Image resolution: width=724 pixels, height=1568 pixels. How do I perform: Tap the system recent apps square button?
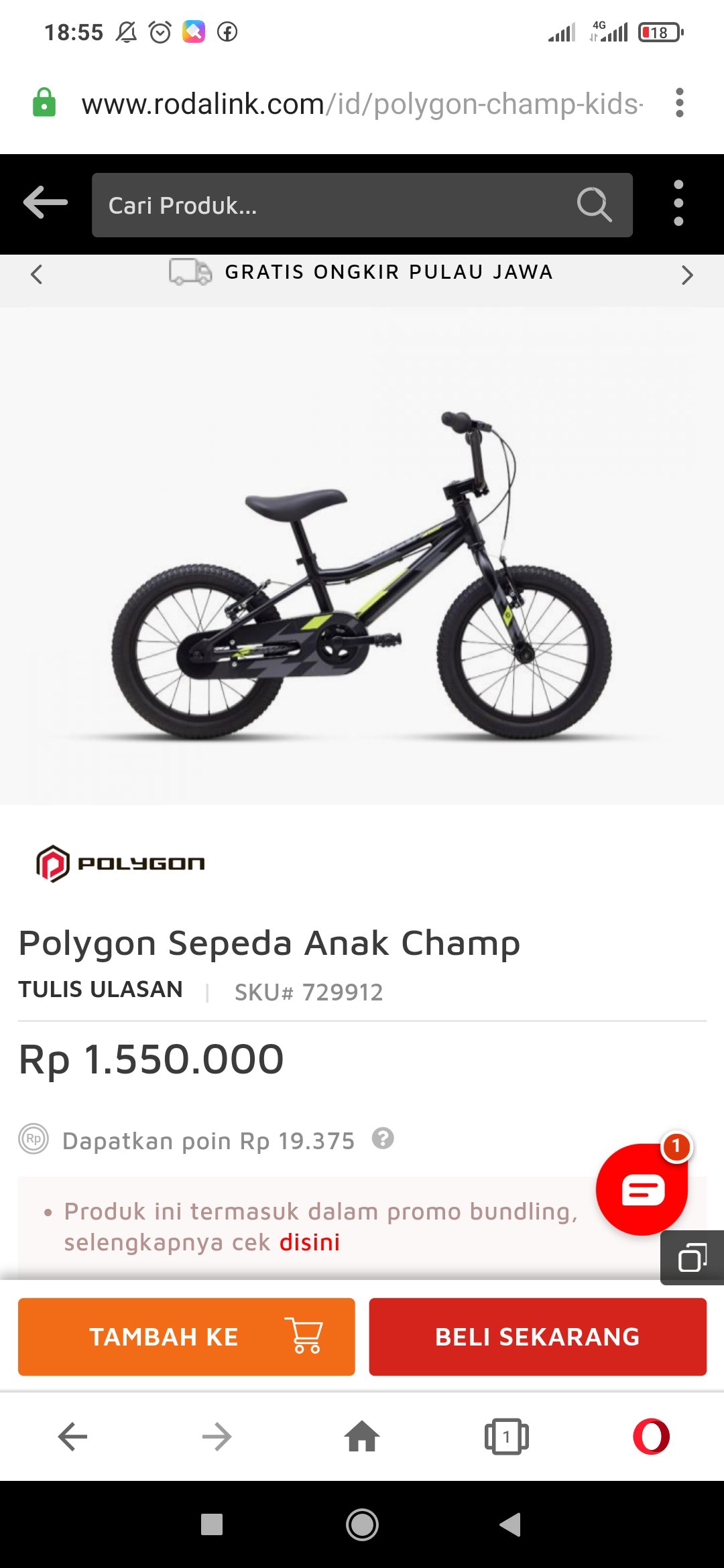coord(212,1524)
